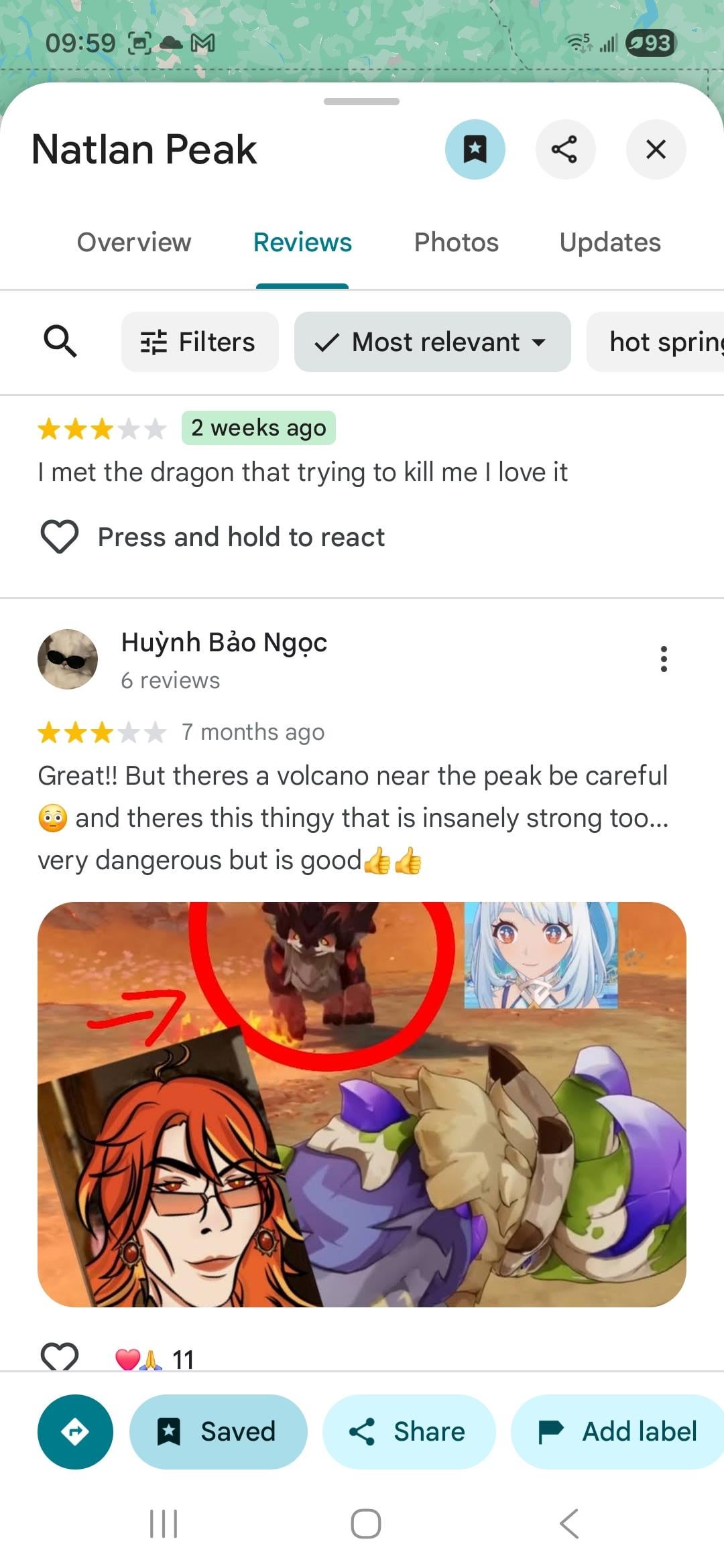Screen dimensions: 724x1568
Task: Open the Filters chip
Action: tap(199, 342)
